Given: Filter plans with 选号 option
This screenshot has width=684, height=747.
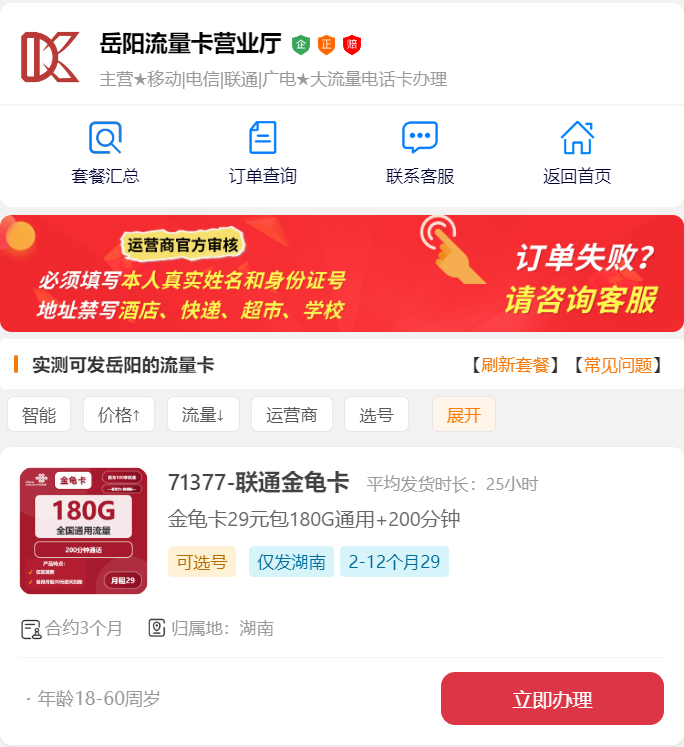Looking at the screenshot, I should click(376, 415).
